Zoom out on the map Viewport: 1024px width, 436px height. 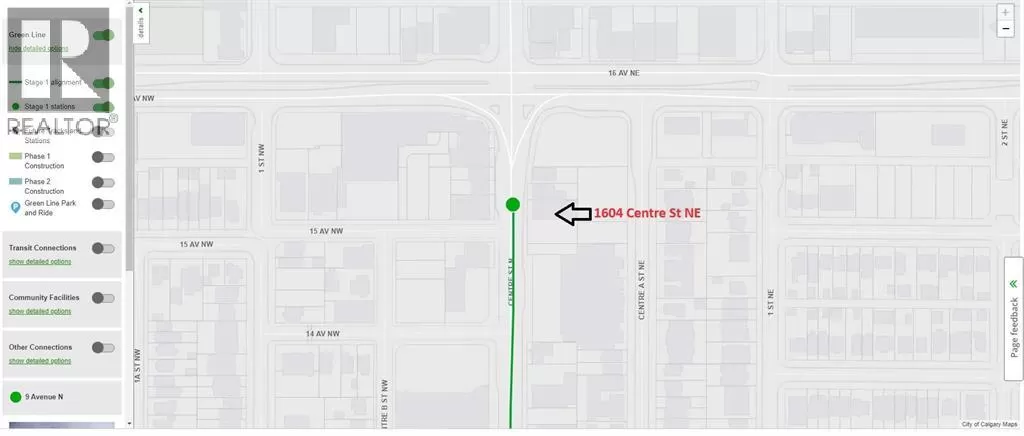(1005, 29)
